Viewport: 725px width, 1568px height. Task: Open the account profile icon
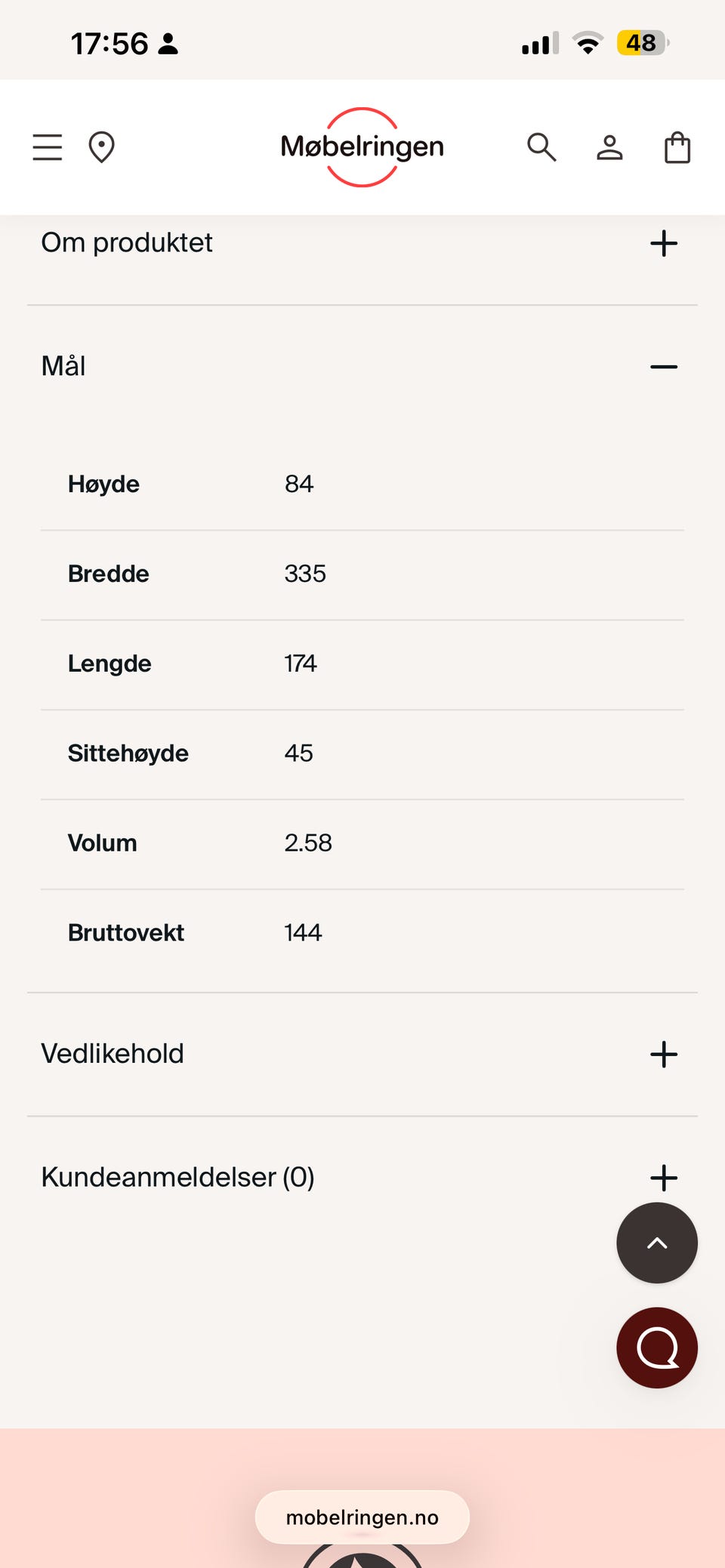point(609,147)
